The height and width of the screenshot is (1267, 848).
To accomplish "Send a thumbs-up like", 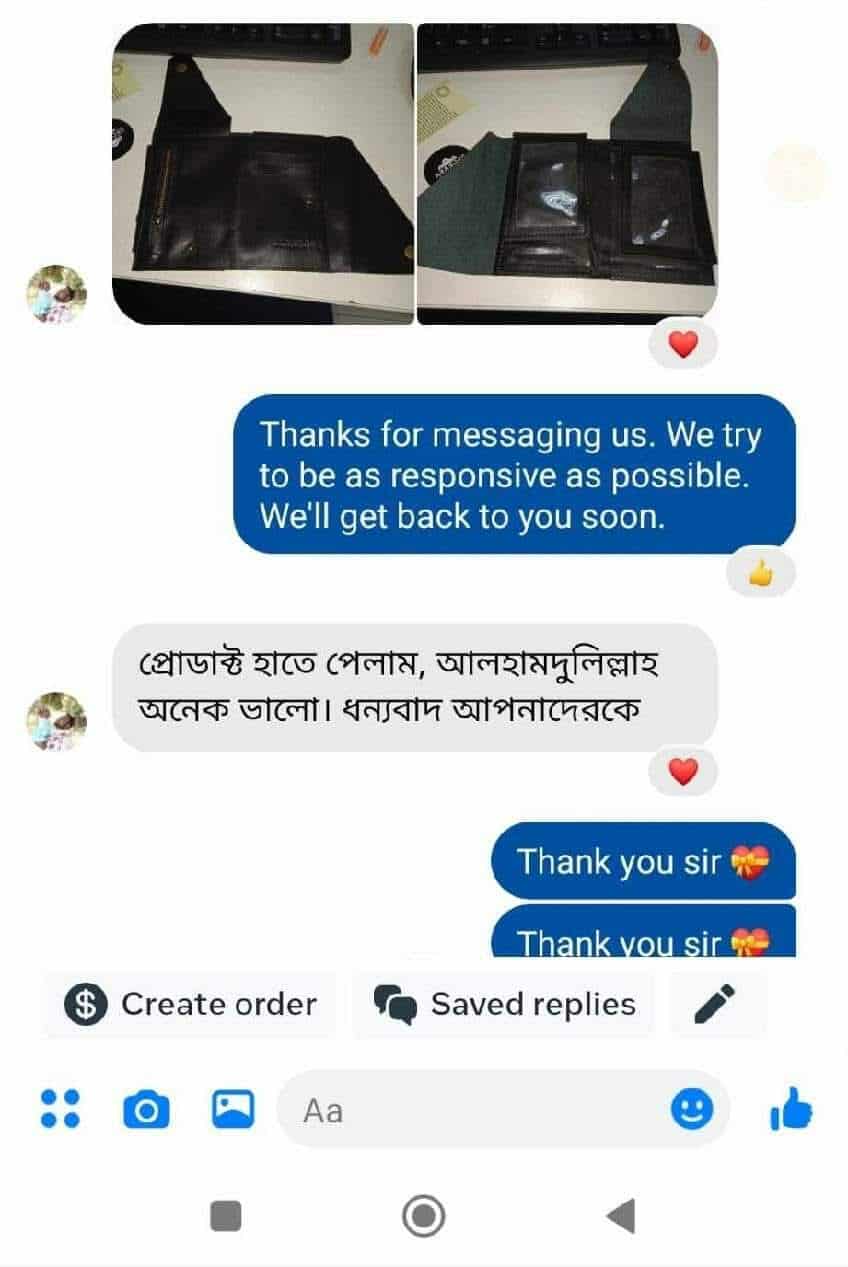I will point(791,1110).
